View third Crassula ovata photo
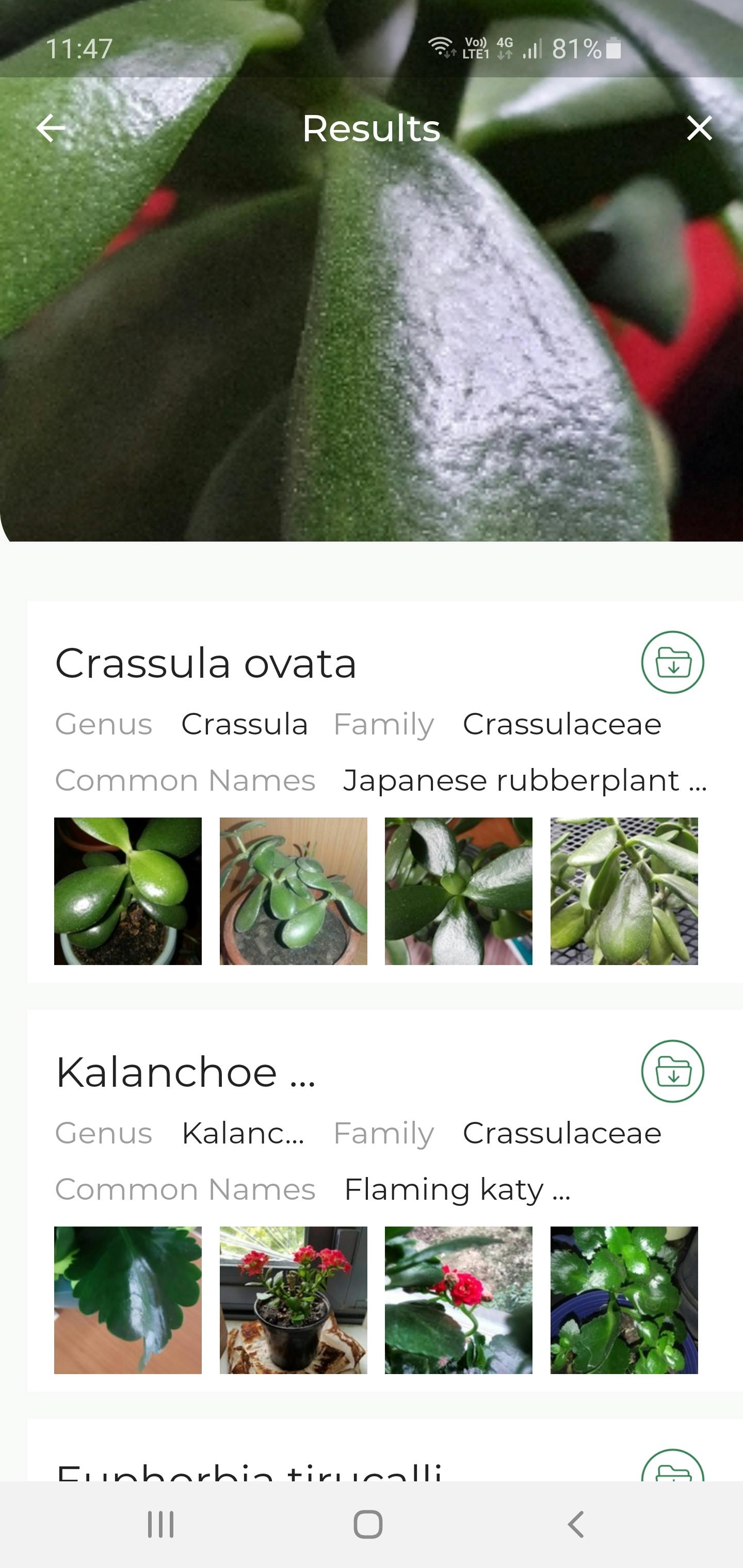The height and width of the screenshot is (1568, 743). click(459, 891)
